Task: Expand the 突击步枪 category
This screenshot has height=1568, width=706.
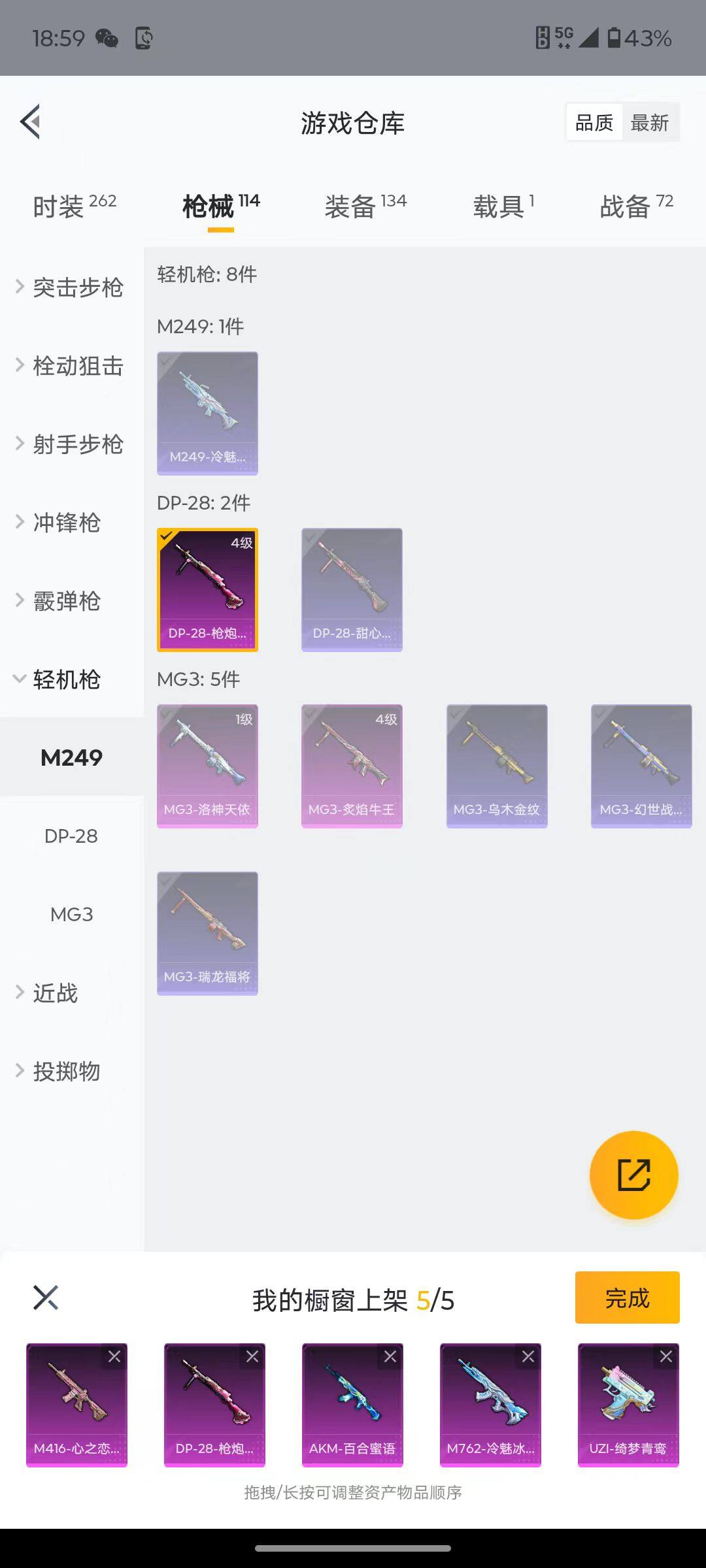Action: [x=77, y=287]
